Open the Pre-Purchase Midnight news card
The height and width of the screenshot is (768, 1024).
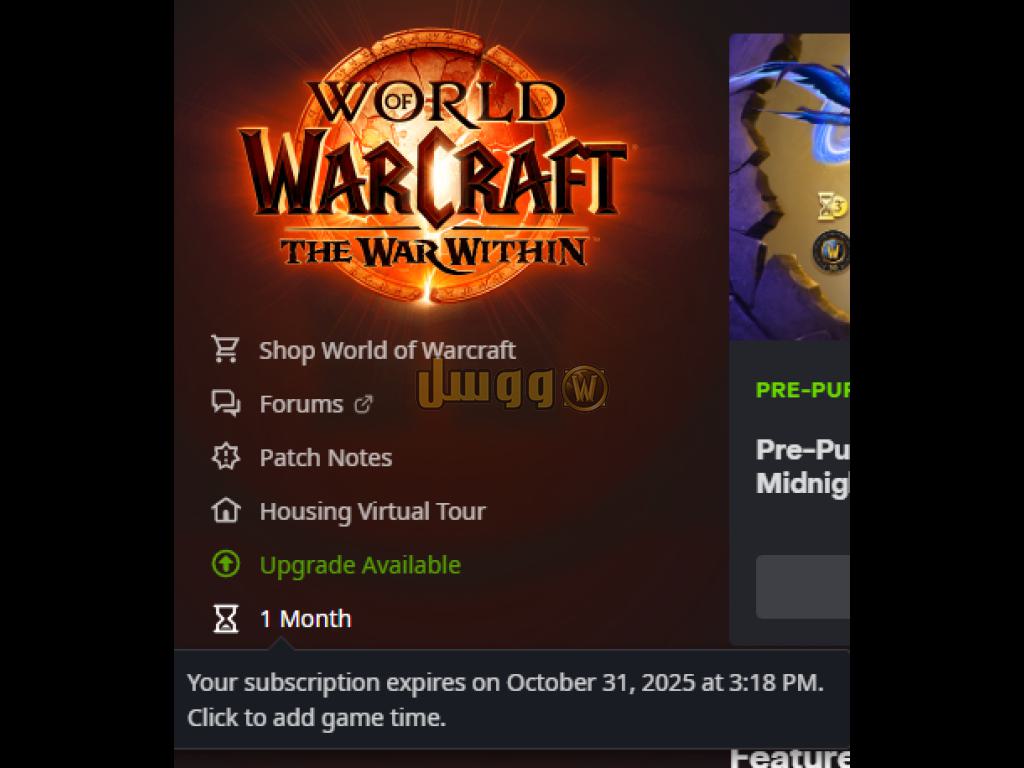click(802, 466)
